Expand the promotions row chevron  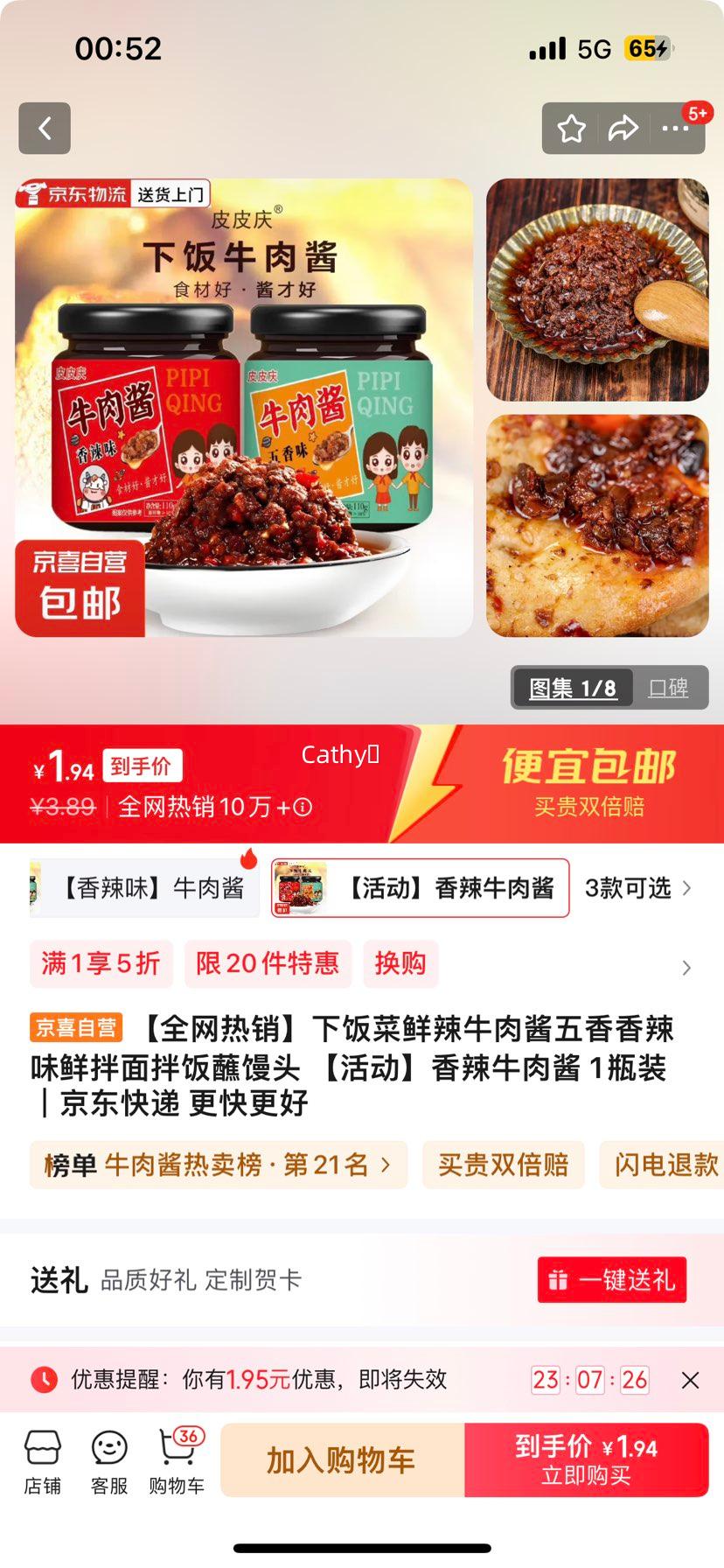point(686,968)
